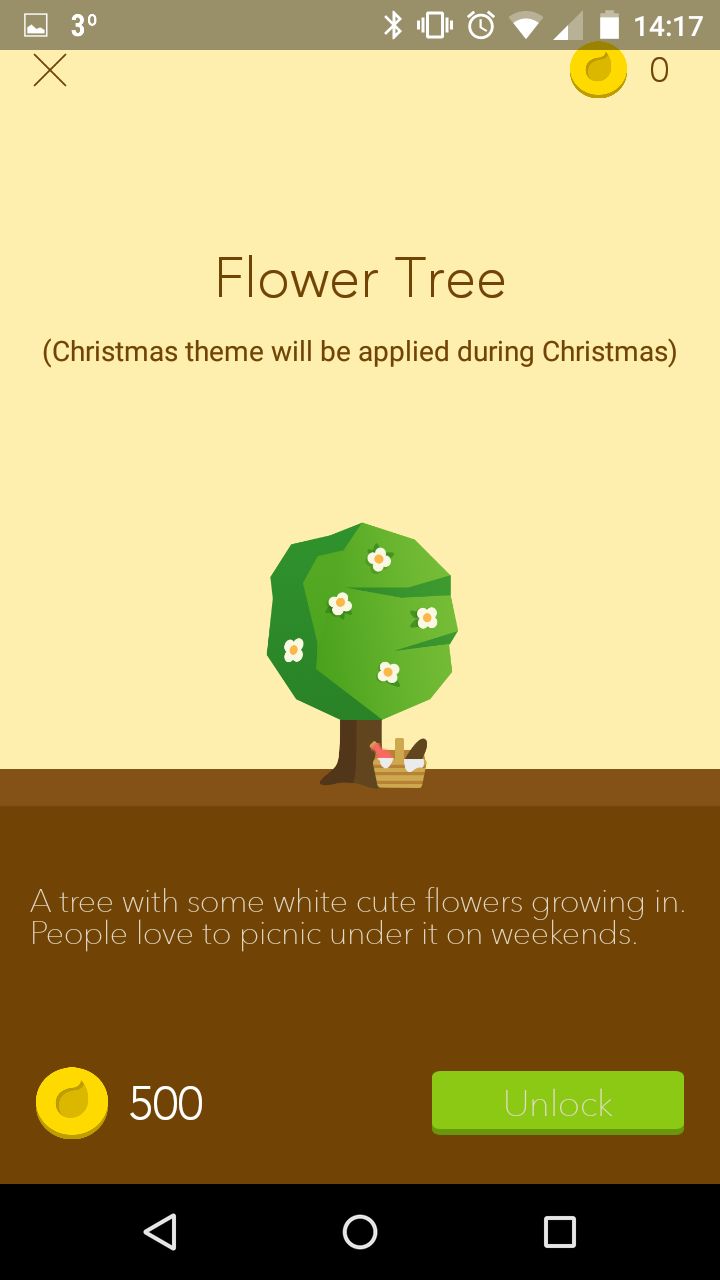The width and height of the screenshot is (720, 1280).
Task: Tap the green Unlock button
Action: [x=558, y=1102]
